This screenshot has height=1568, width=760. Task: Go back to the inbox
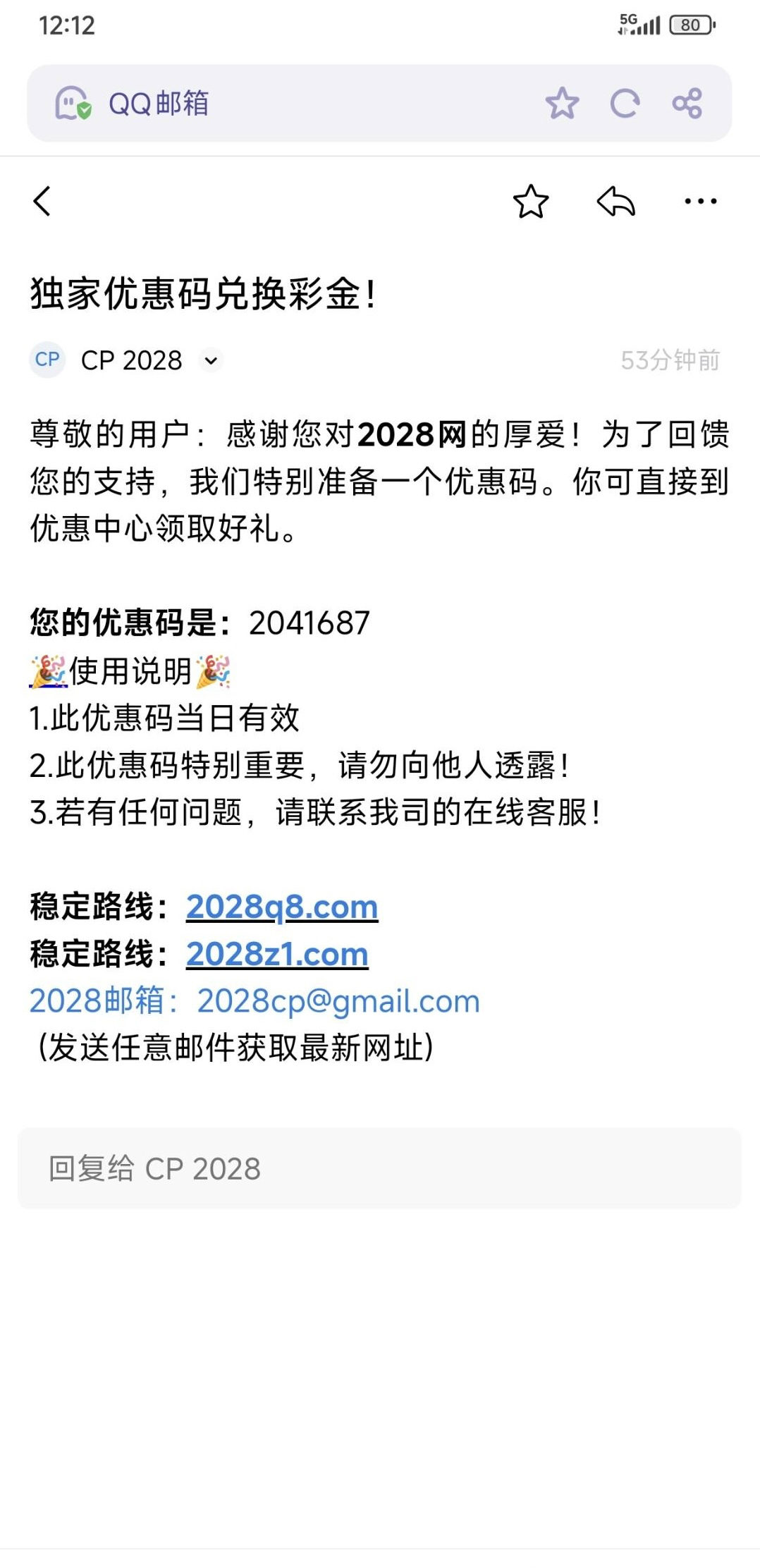[x=42, y=202]
